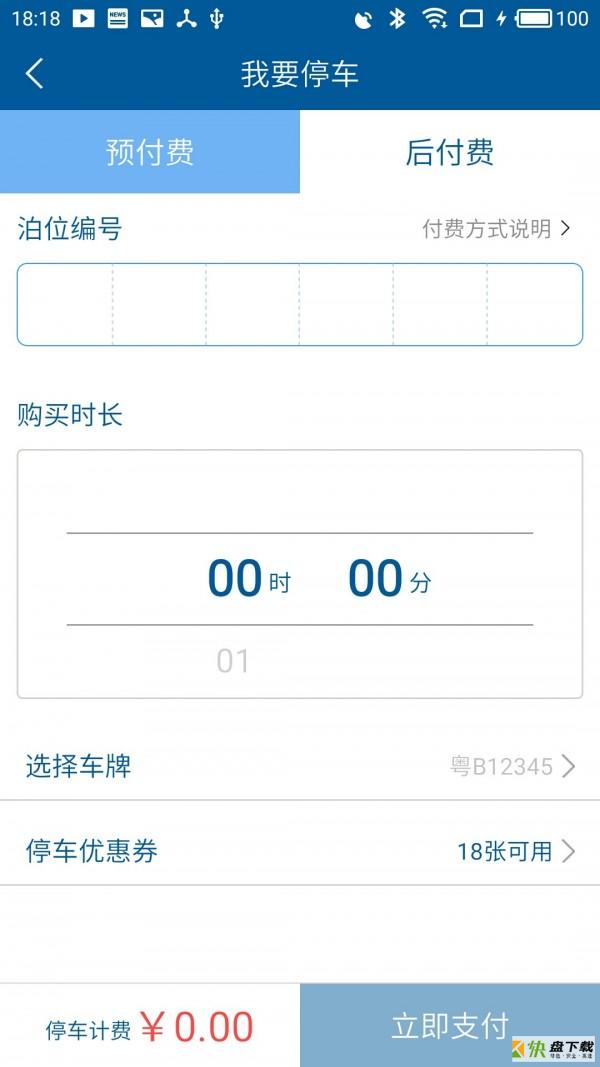The image size is (600, 1067).
Task: Tap the 泊位编号 input box
Action: tap(299, 305)
